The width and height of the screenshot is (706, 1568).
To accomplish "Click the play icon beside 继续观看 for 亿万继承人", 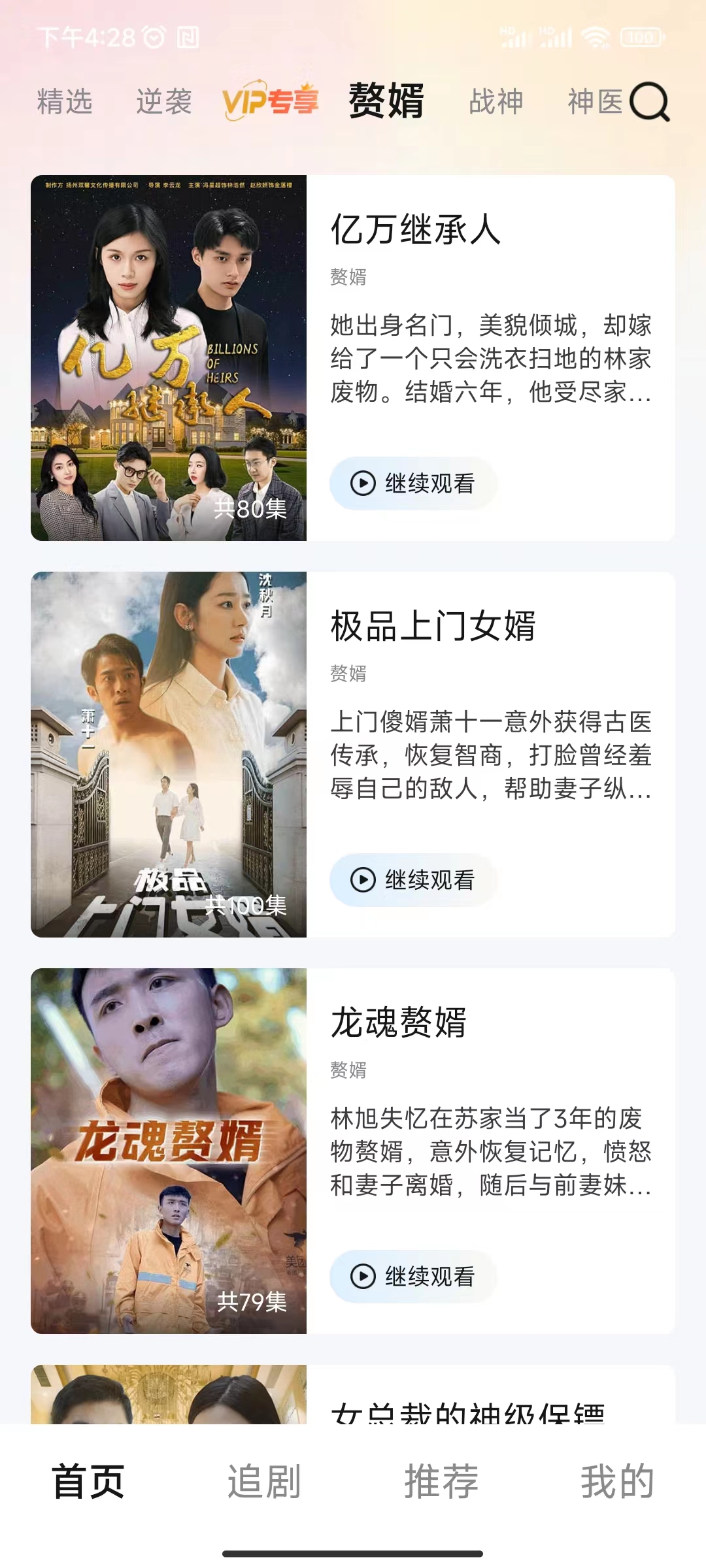I will [x=364, y=483].
